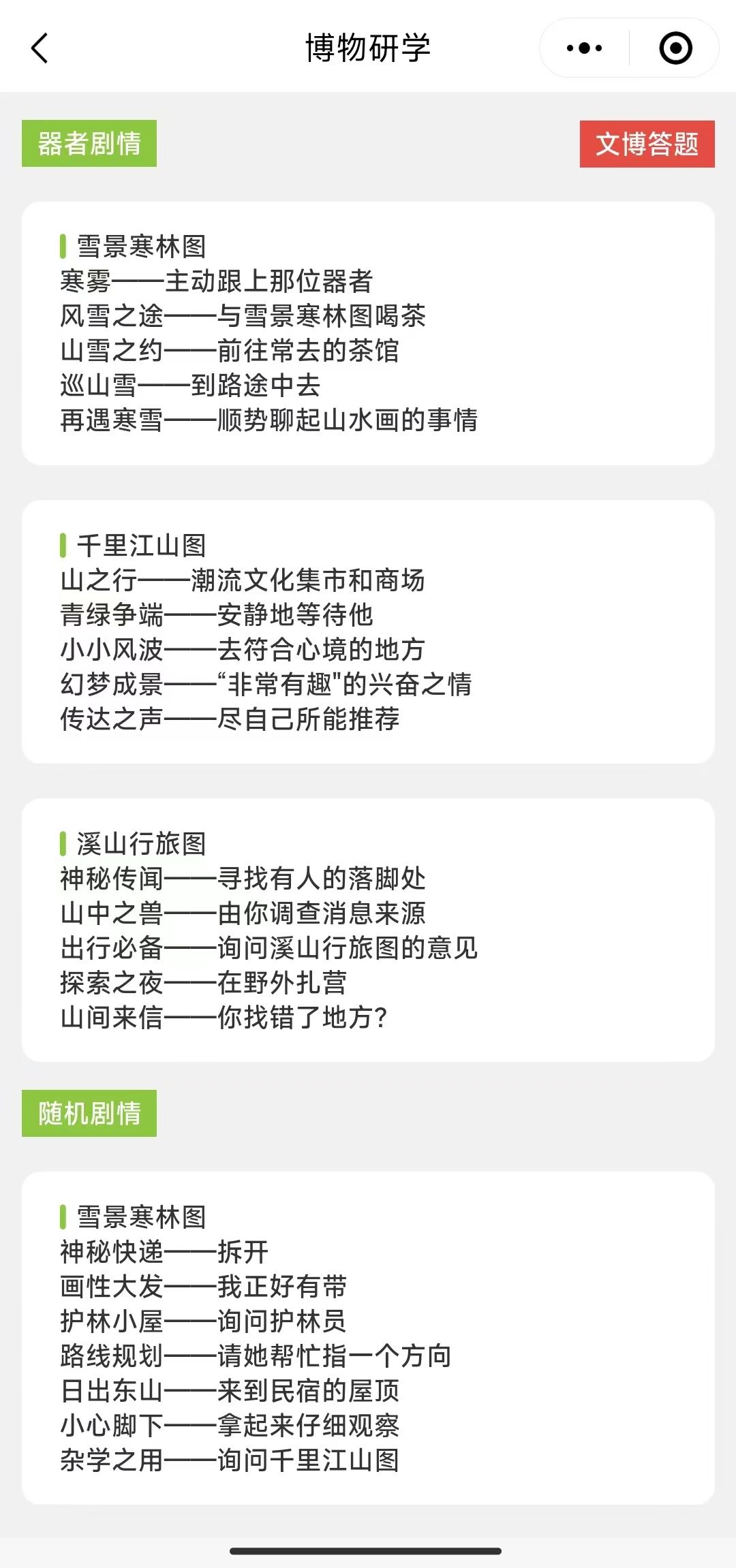The height and width of the screenshot is (1568, 736).
Task: Click the 神秘传闻 storyline line
Action: (242, 879)
